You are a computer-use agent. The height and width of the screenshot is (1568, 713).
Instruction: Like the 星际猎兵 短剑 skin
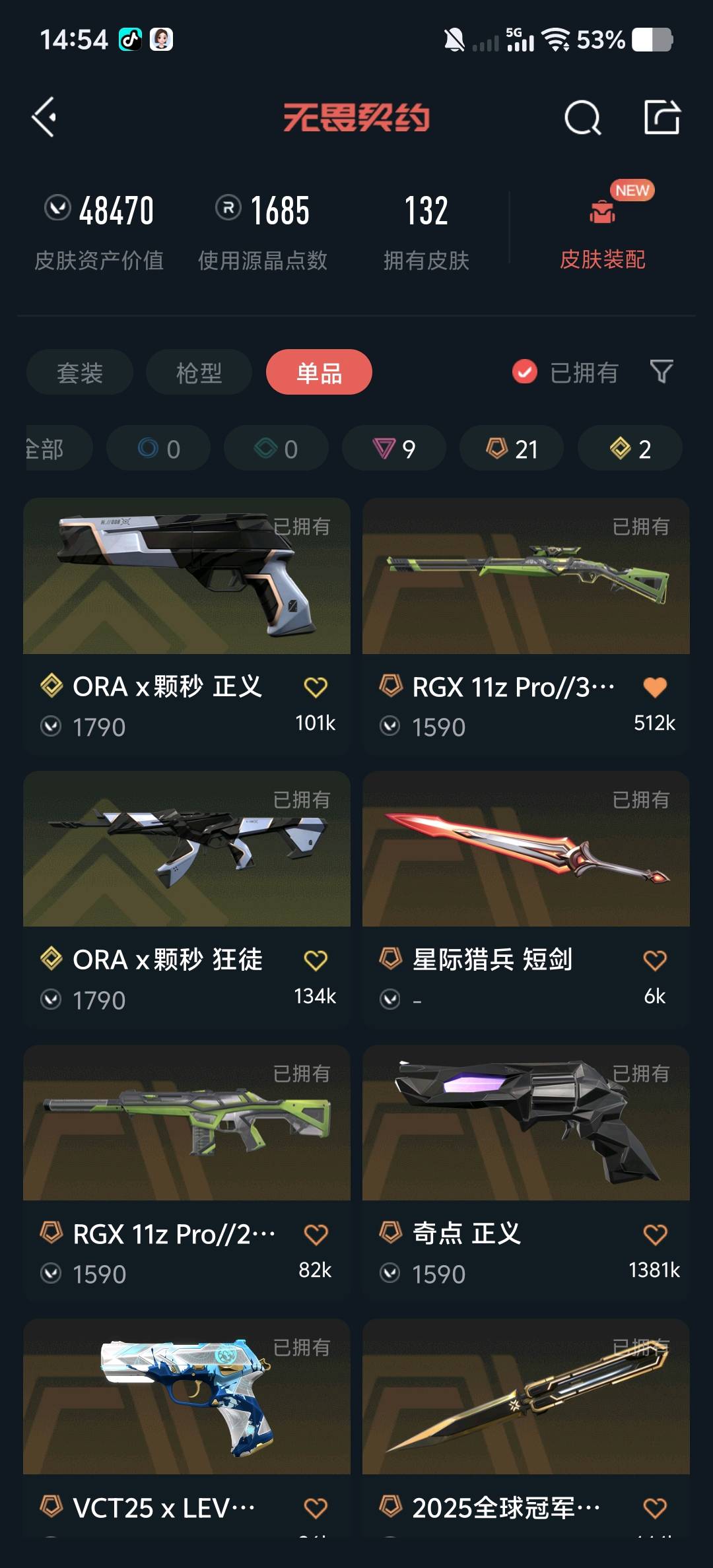coord(655,960)
